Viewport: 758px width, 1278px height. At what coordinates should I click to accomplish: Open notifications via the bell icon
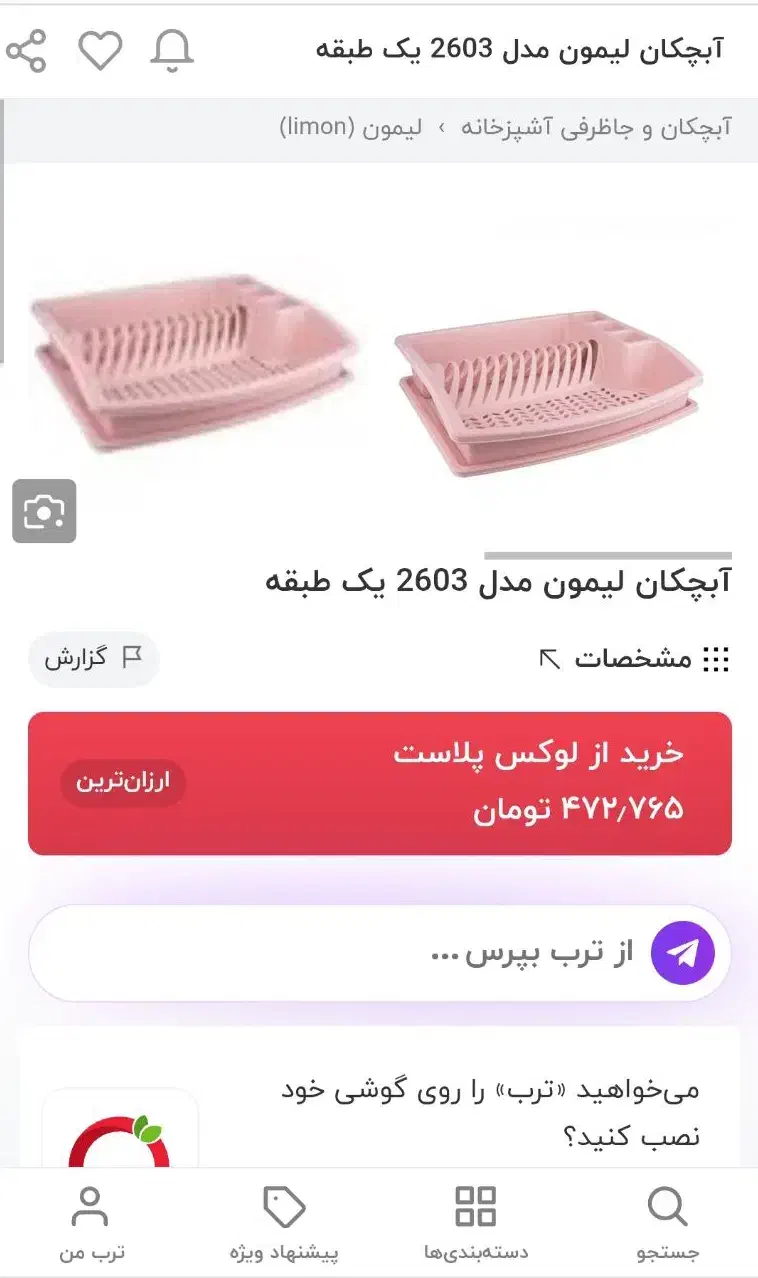click(173, 50)
